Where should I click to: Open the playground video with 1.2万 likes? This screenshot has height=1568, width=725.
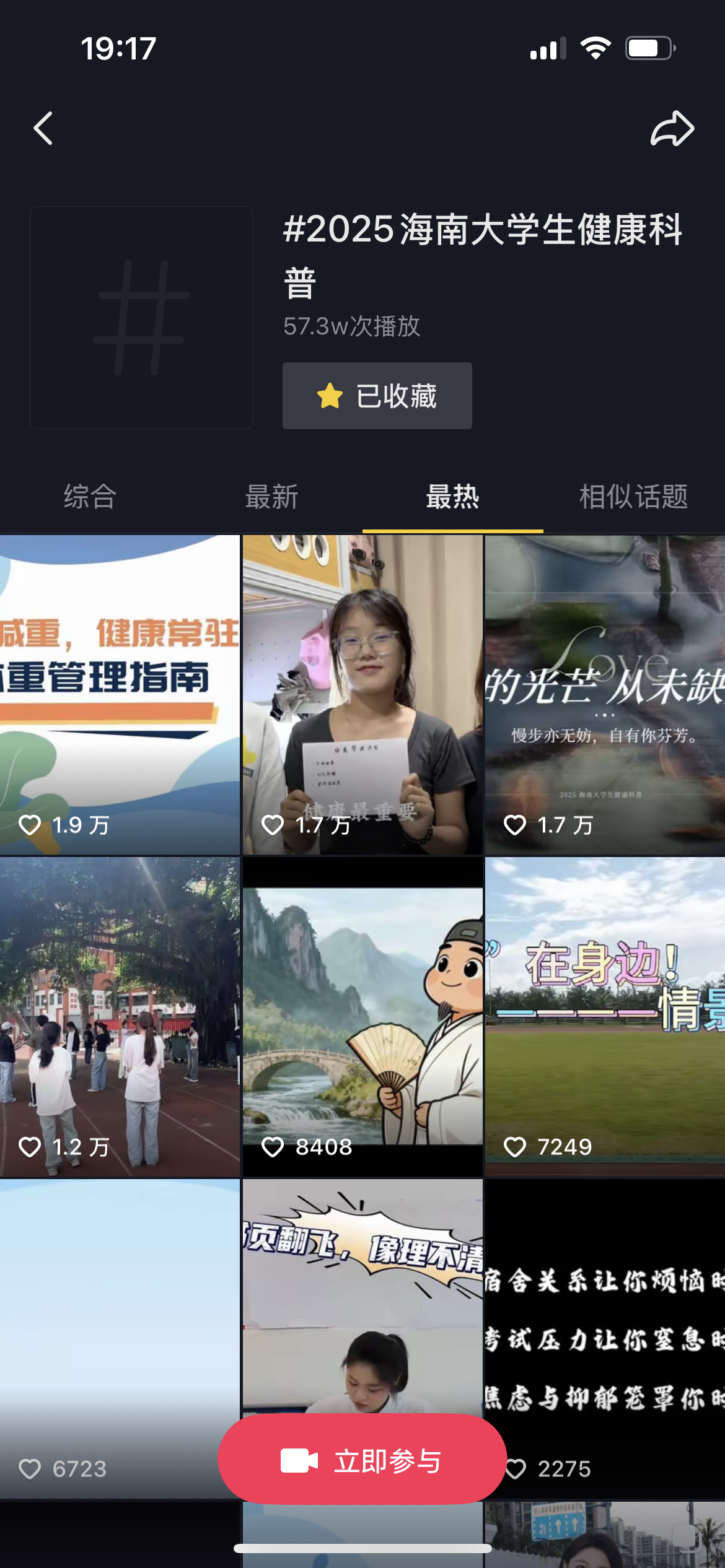point(120,1016)
